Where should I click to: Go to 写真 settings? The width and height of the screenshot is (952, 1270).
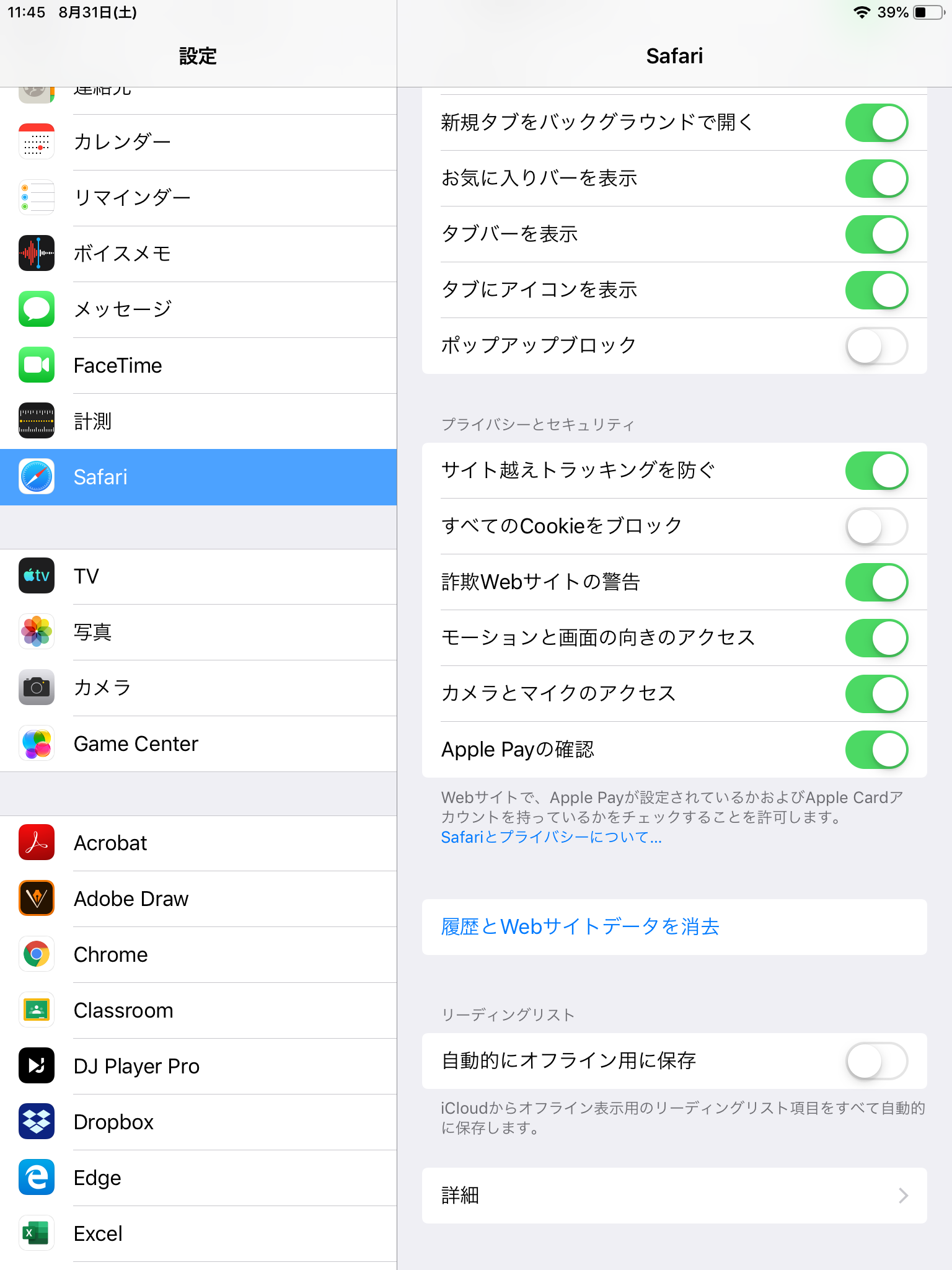coord(198,632)
